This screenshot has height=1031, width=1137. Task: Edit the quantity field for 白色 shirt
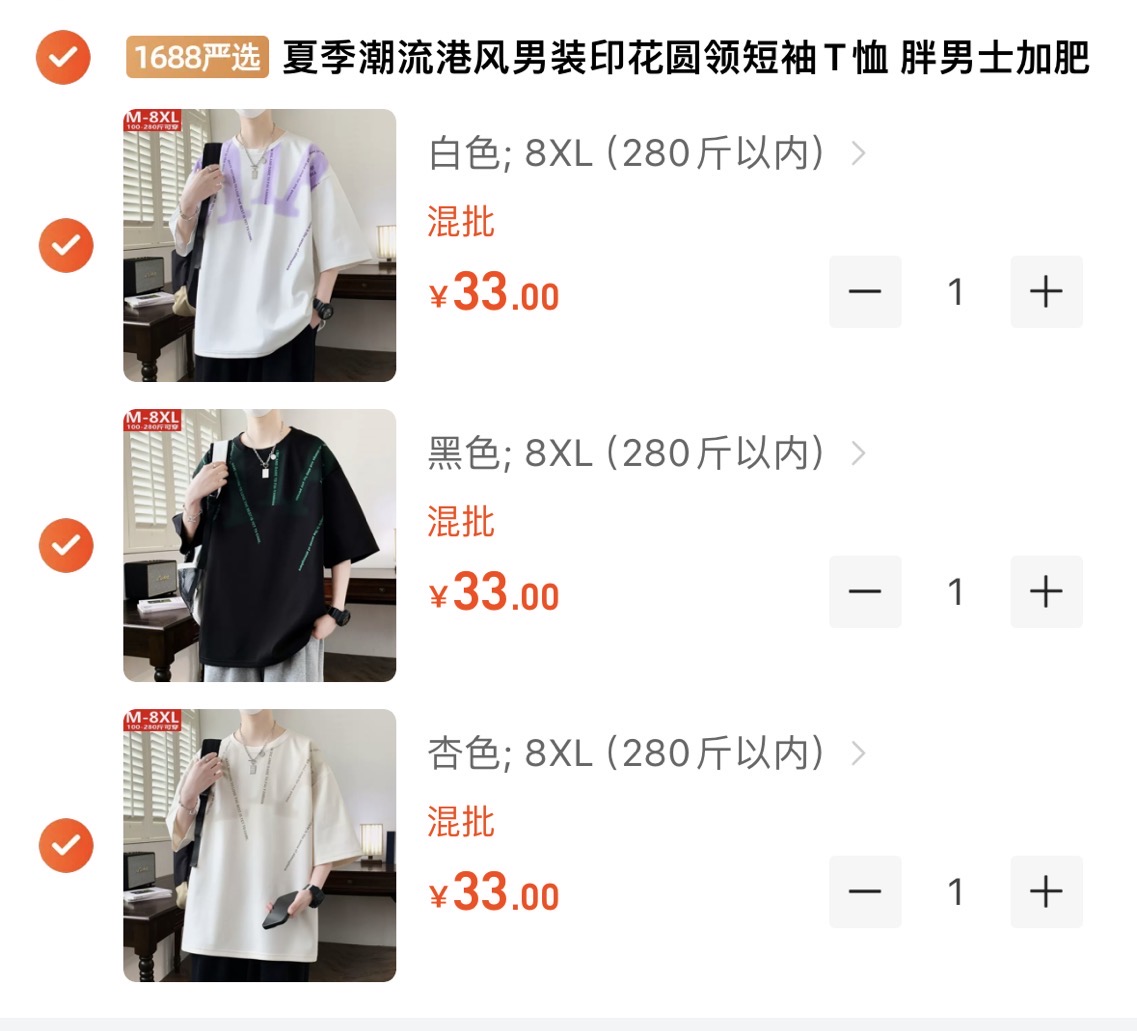coord(956,292)
